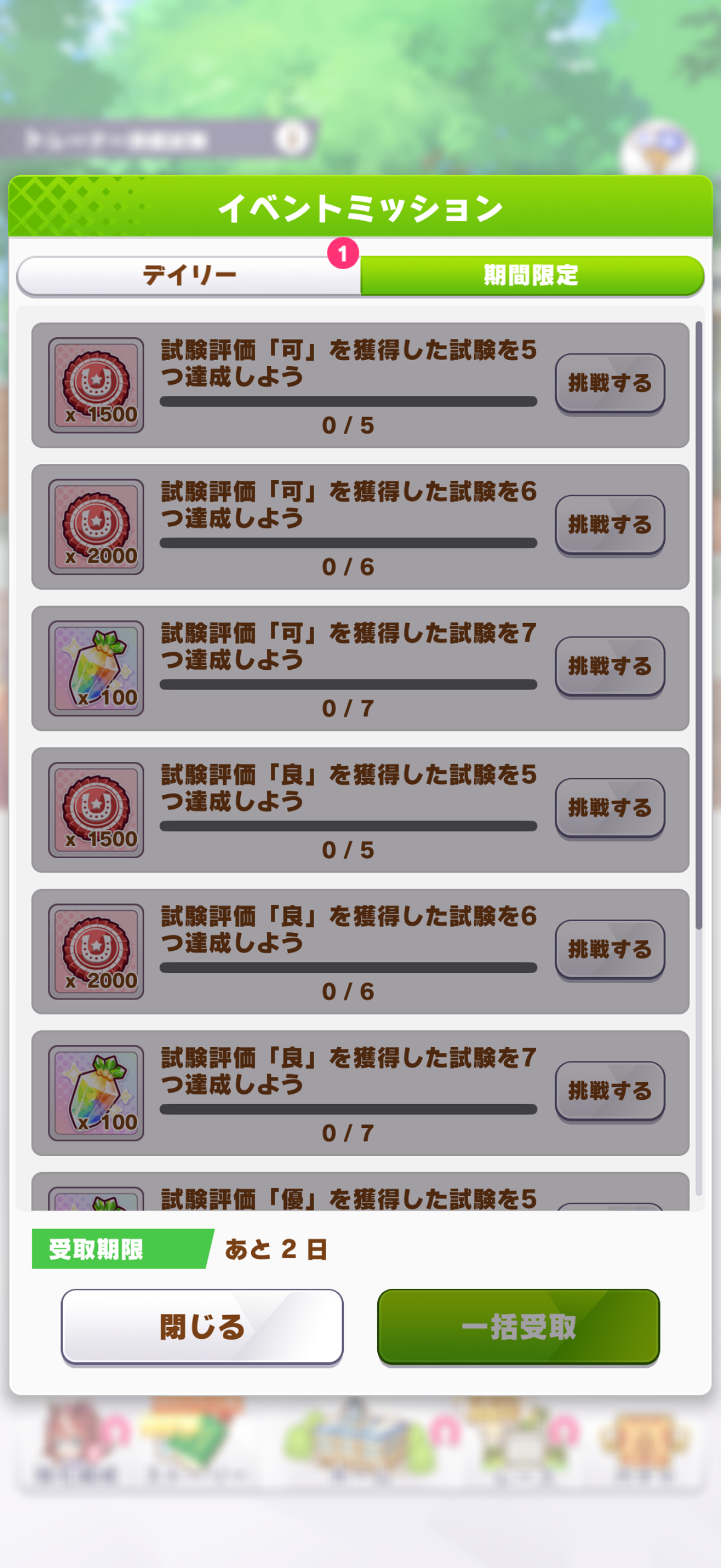
Task: Claim all rewards with 一括受取
Action: [x=518, y=1327]
